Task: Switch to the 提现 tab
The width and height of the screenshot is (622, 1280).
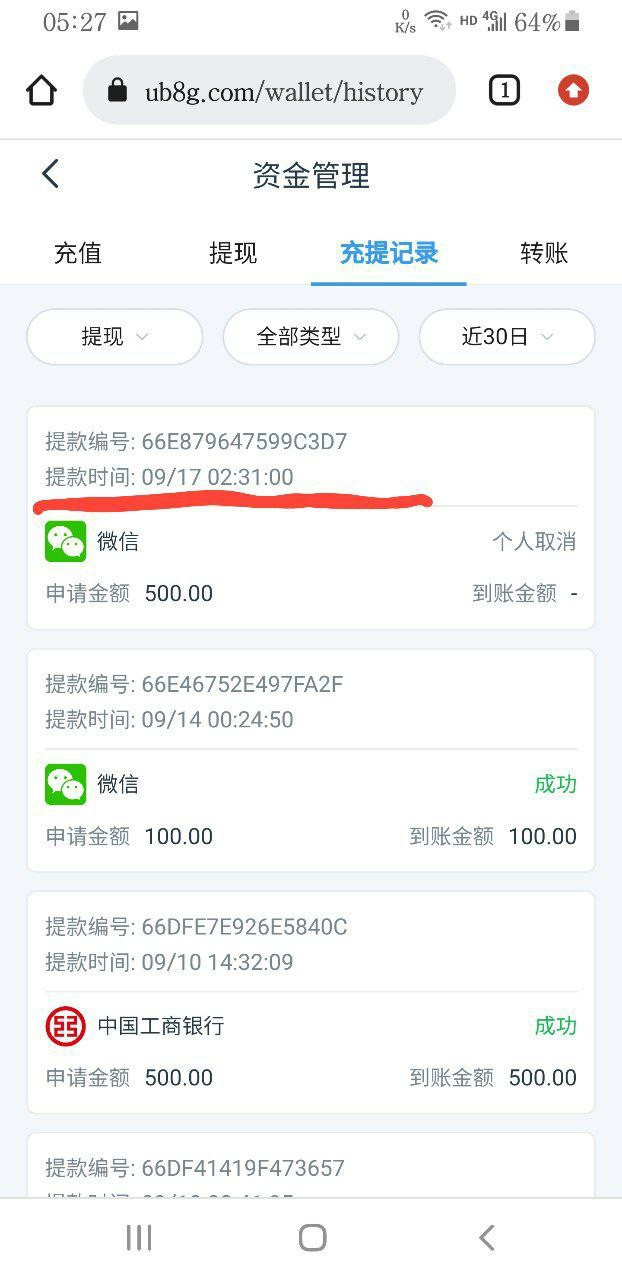Action: point(233,253)
